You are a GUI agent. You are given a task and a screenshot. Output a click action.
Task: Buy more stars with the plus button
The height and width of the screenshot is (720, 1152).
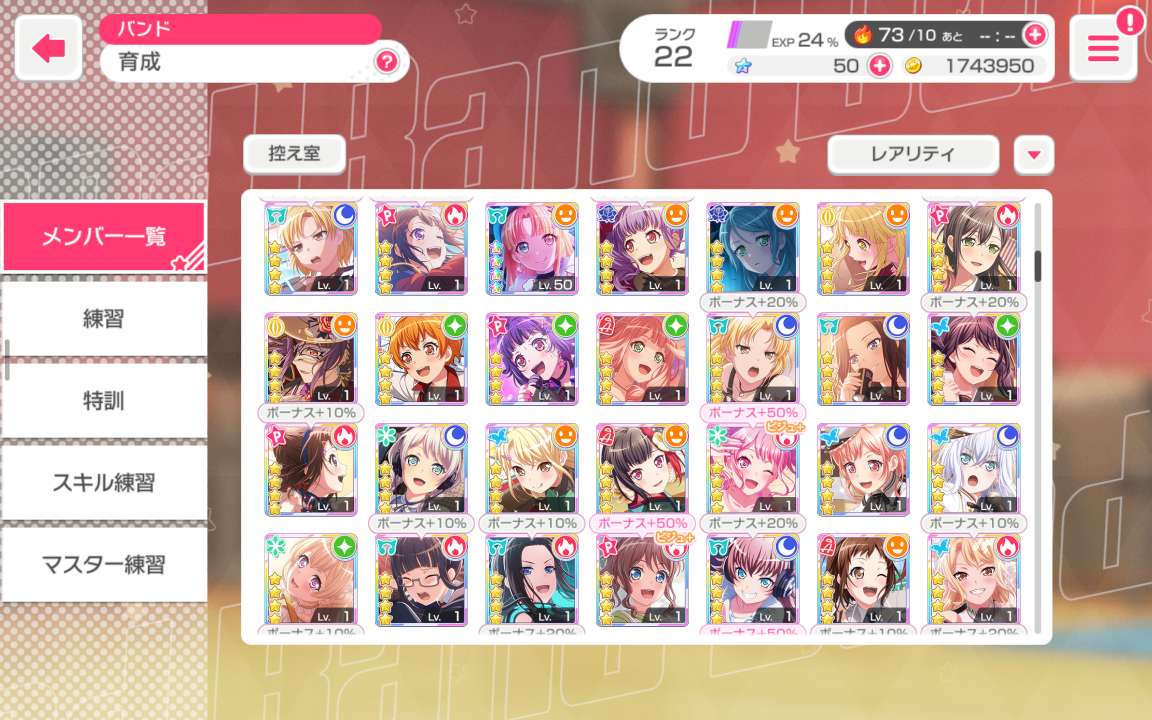[879, 66]
